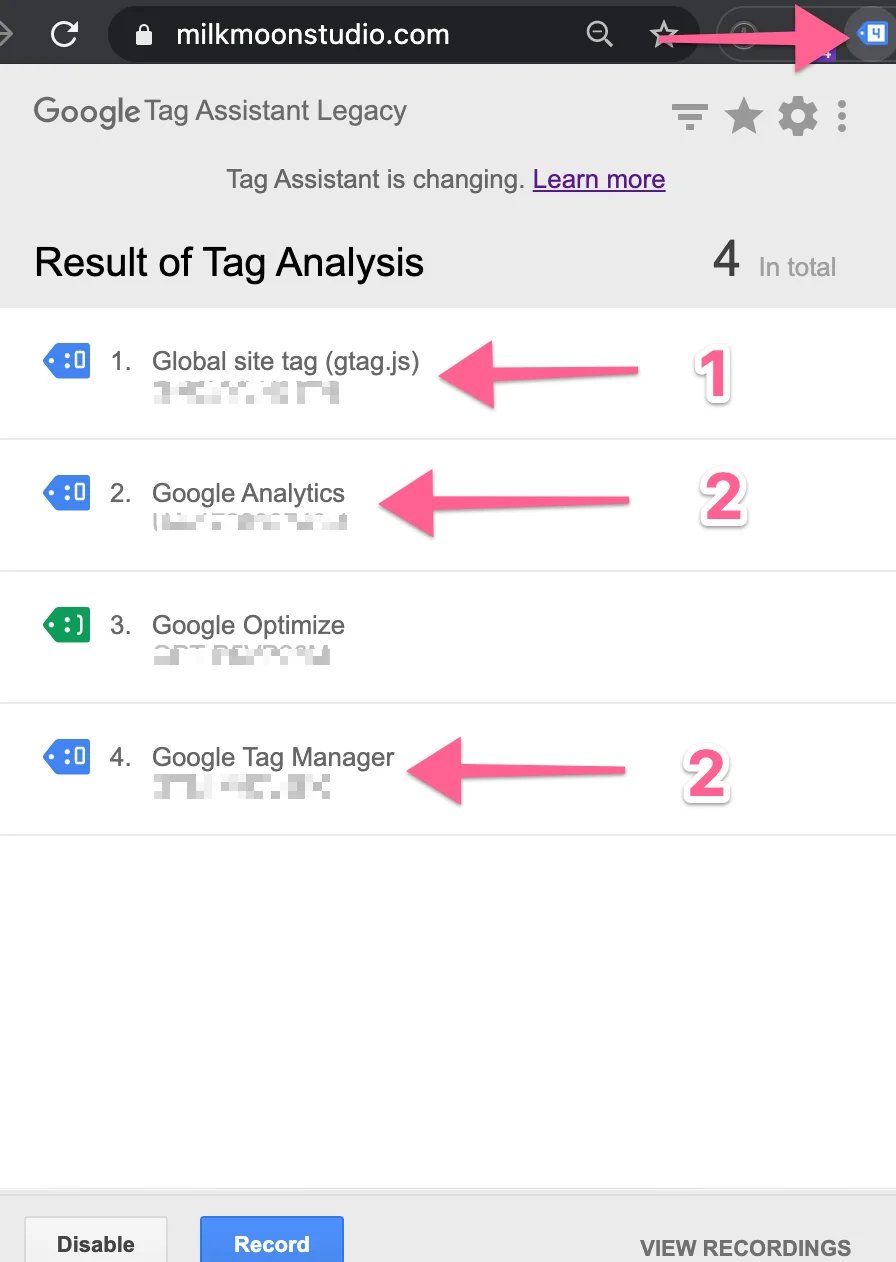
Task: Click the blue tag icon next to Google Tag Manager
Action: (66, 756)
